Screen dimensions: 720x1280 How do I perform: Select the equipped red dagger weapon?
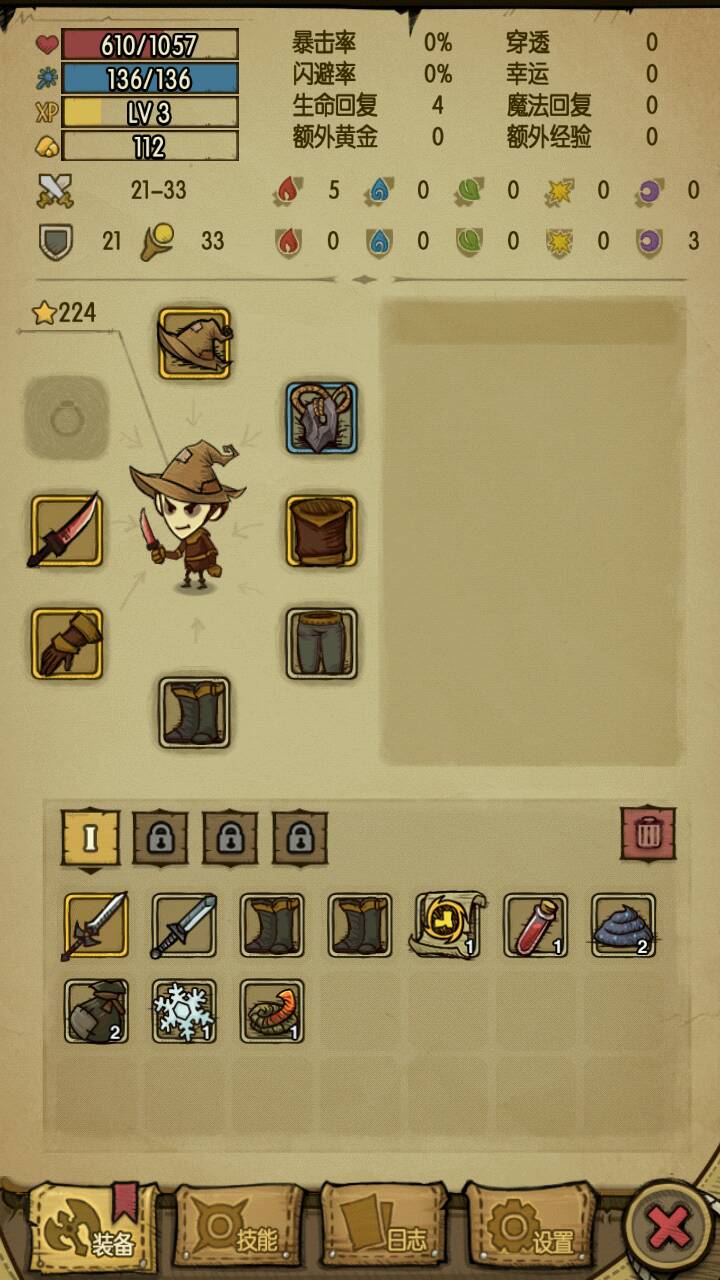tap(67, 531)
